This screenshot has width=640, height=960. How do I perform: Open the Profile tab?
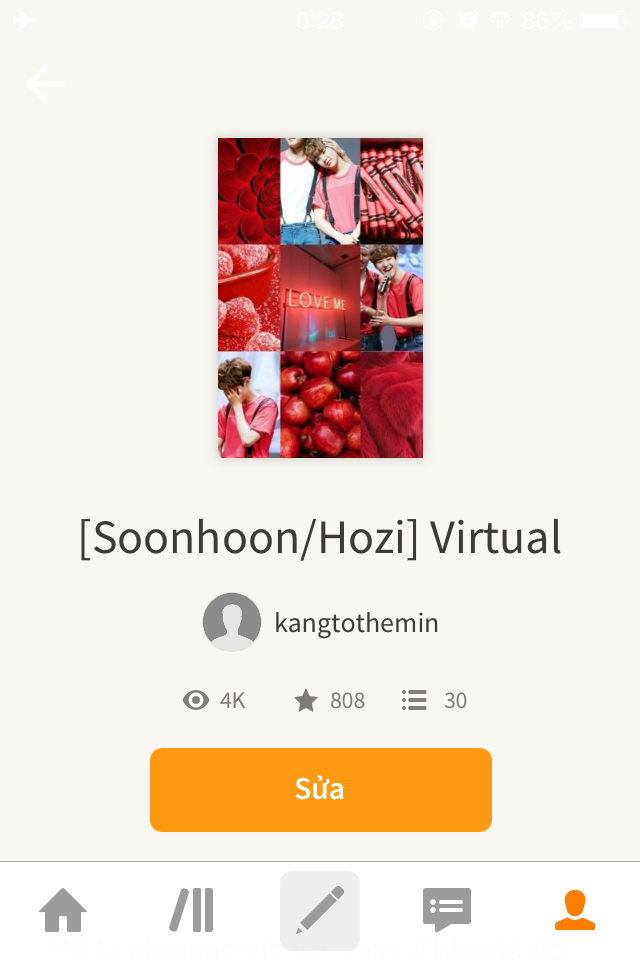tap(574, 910)
